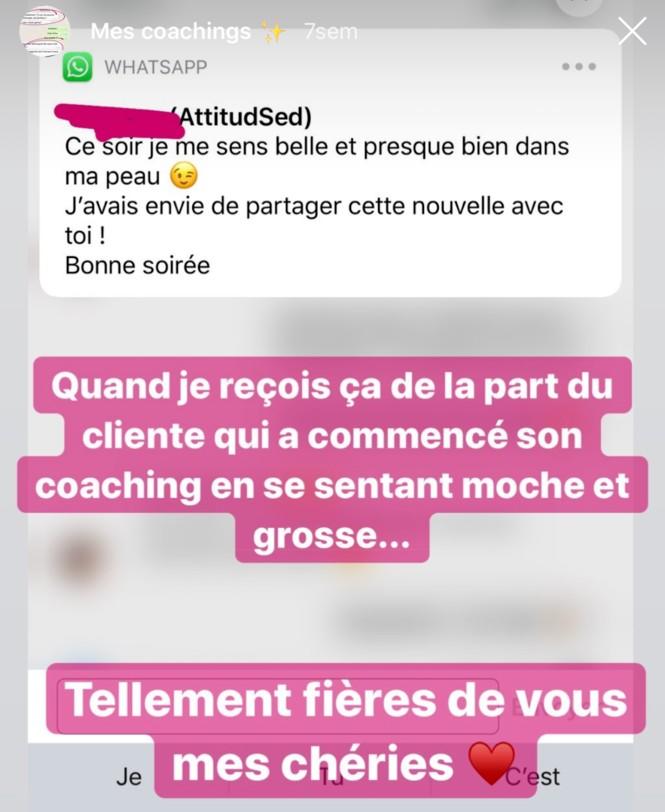The image size is (665, 812).
Task: Open the profile picture of the story's author
Action: coord(44,32)
